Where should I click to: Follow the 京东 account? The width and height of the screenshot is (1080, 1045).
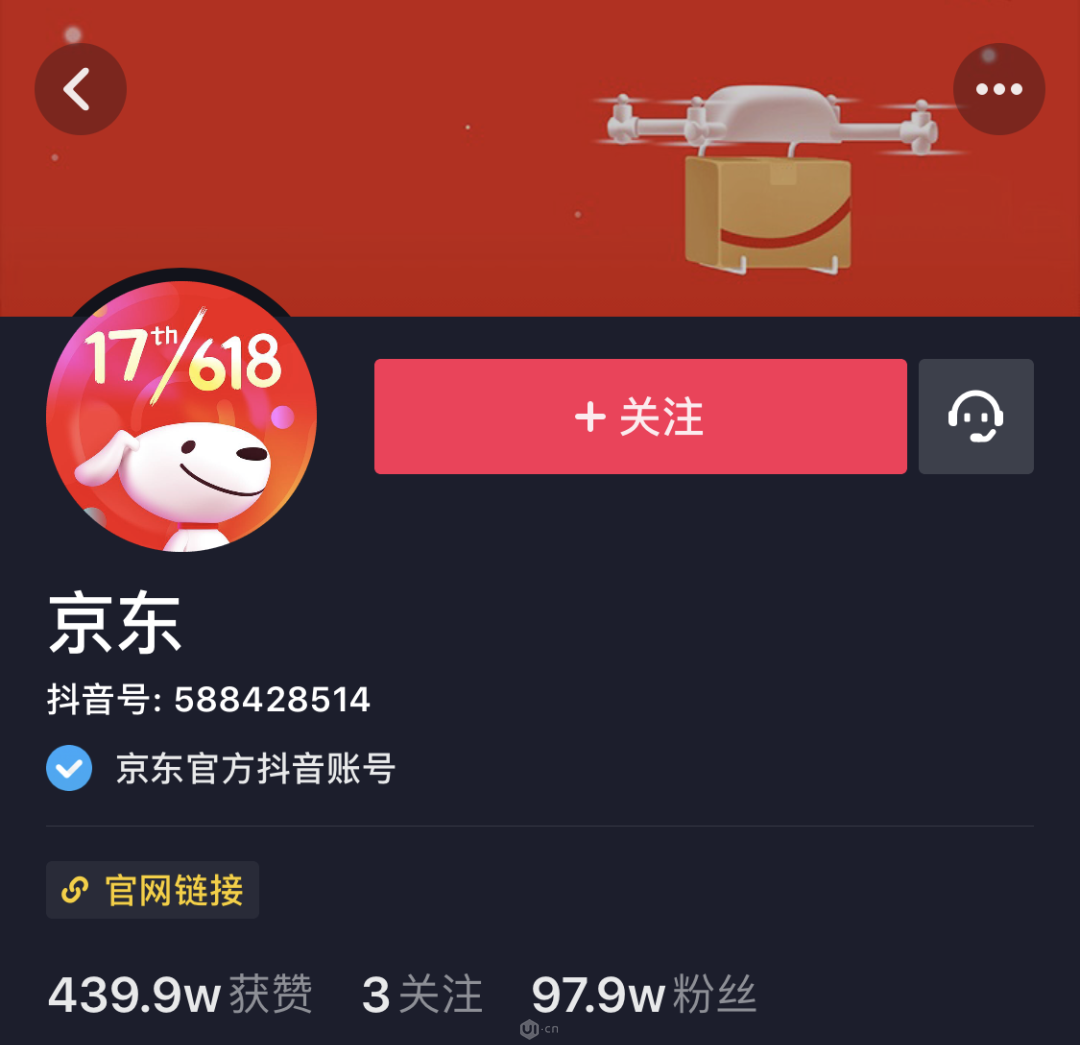[640, 416]
